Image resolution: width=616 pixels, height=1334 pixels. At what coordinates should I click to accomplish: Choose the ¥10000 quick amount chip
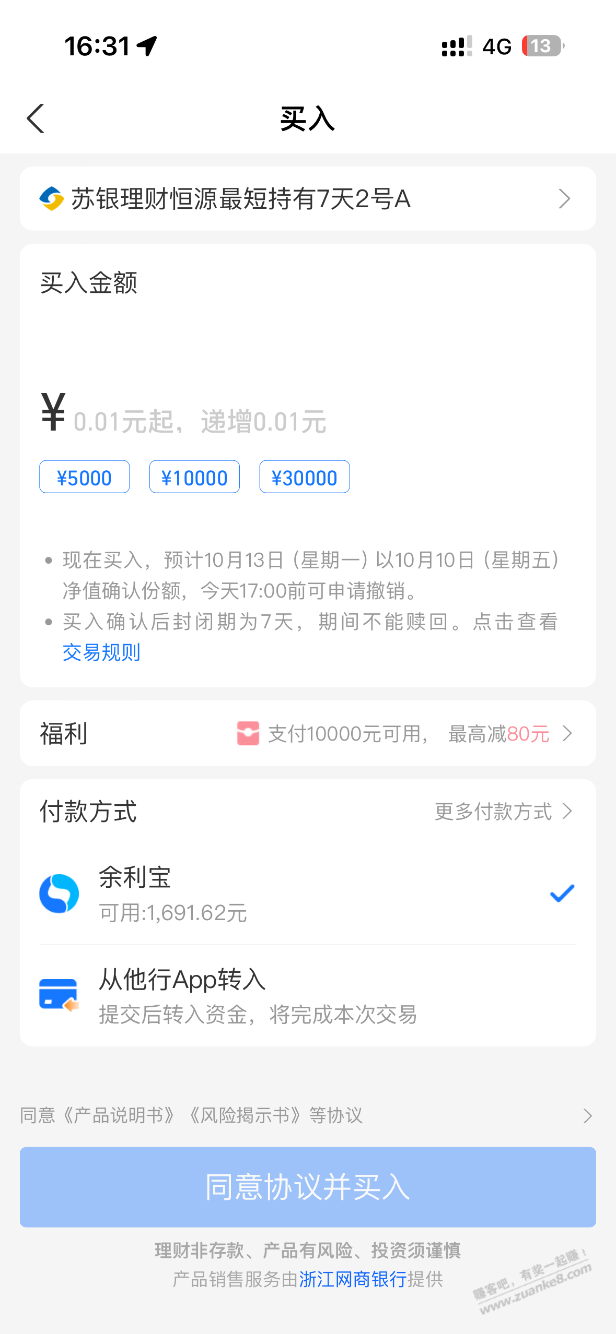click(x=194, y=478)
